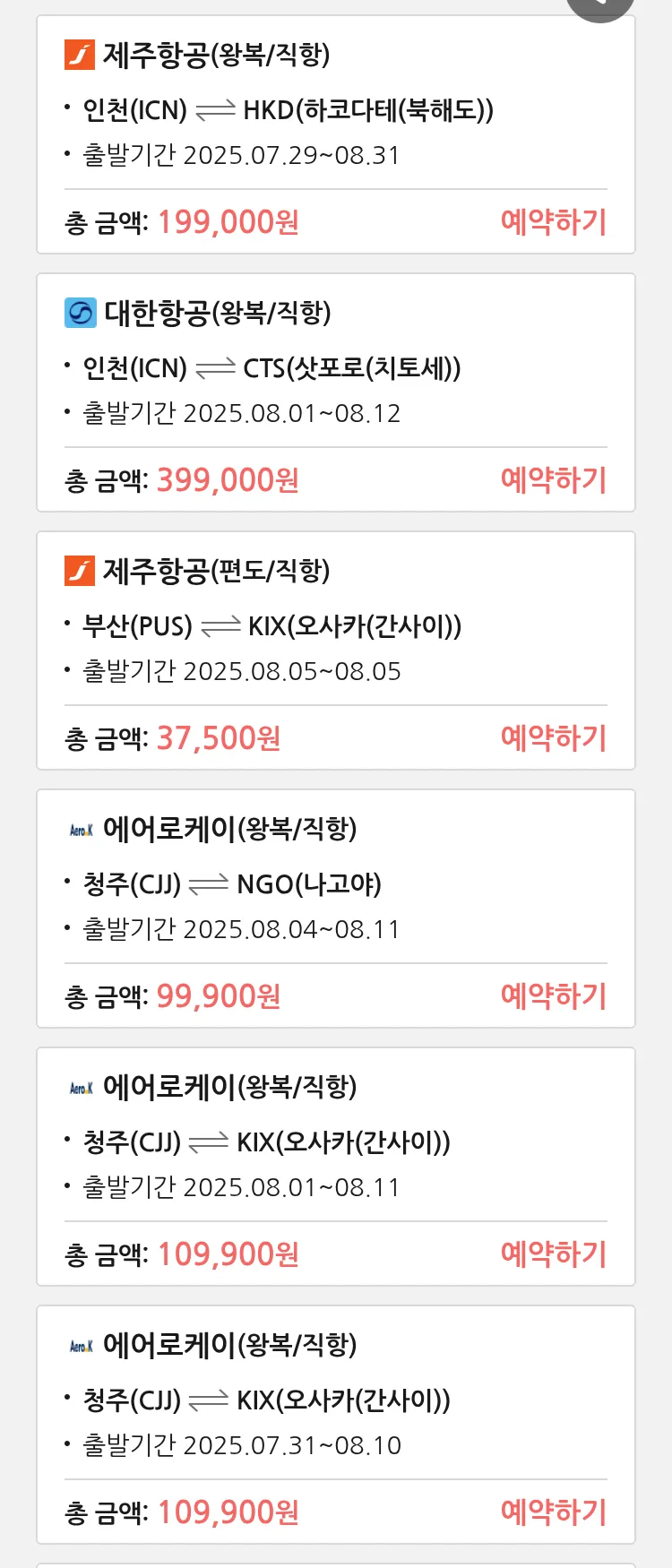Viewport: 672px width, 1568px height.
Task: Click the Korean Air logo icon
Action: coord(81,313)
